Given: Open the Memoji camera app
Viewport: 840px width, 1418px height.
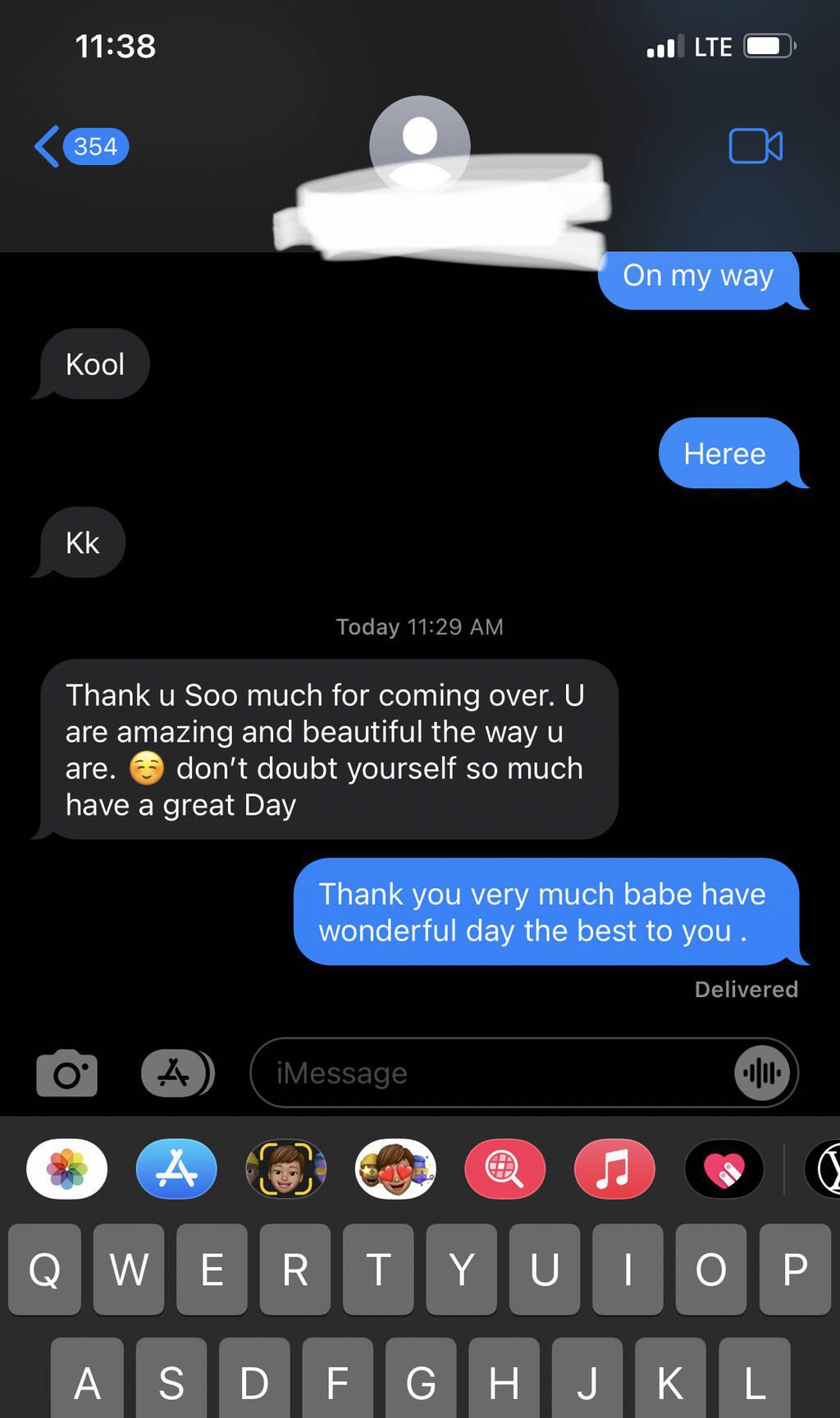Looking at the screenshot, I should click(285, 1169).
